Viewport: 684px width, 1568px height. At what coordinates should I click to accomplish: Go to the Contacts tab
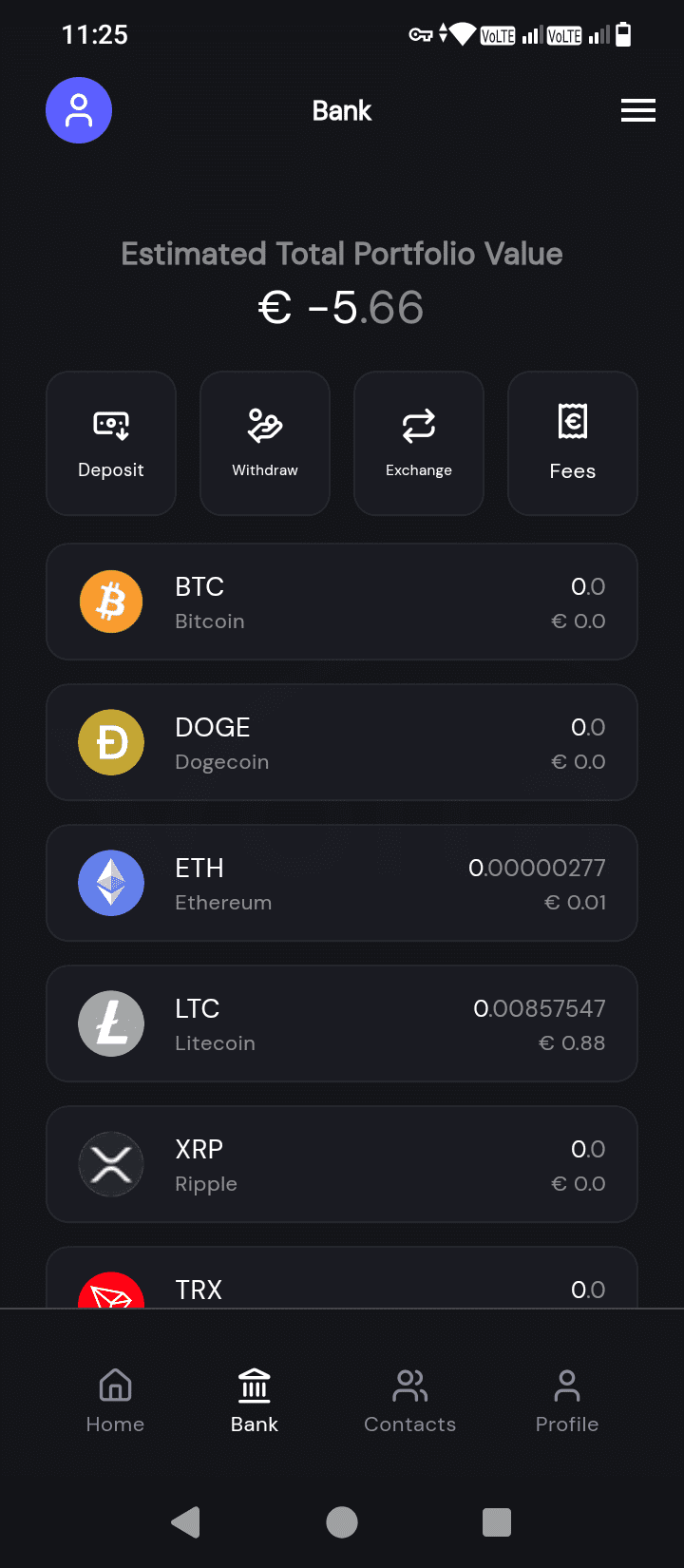[x=410, y=1400]
